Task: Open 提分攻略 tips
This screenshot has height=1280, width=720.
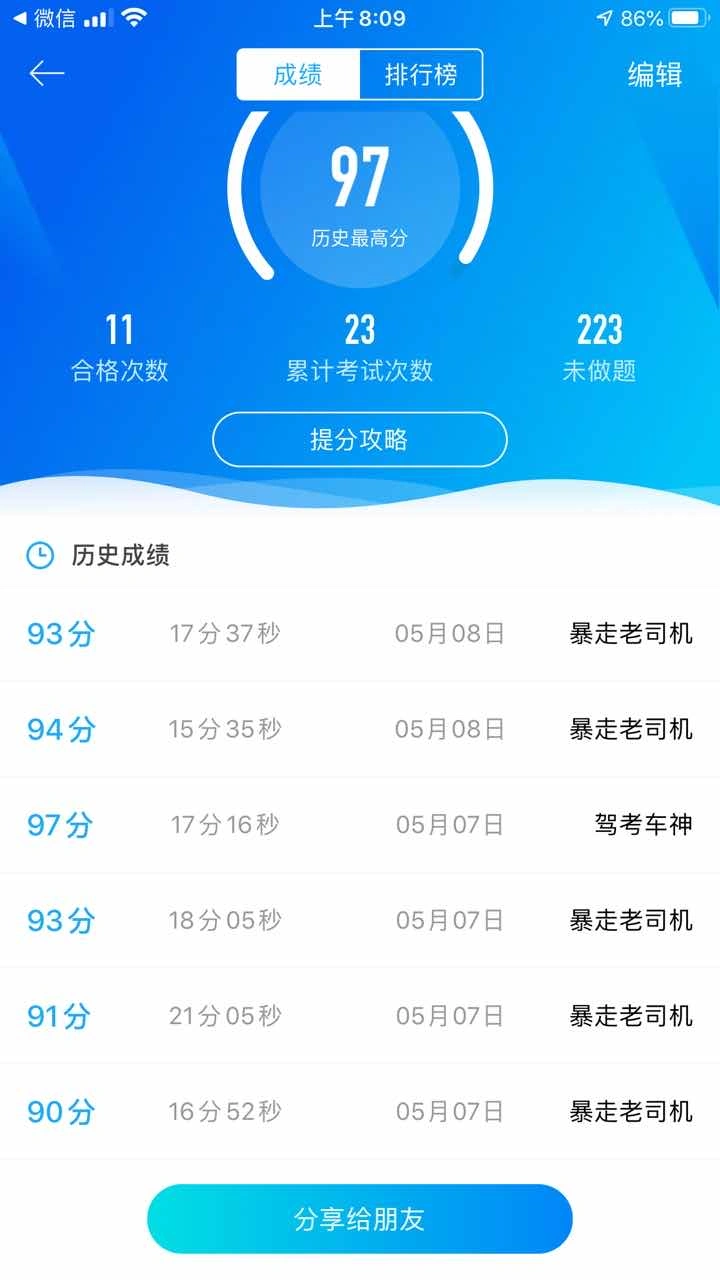Action: pos(360,440)
